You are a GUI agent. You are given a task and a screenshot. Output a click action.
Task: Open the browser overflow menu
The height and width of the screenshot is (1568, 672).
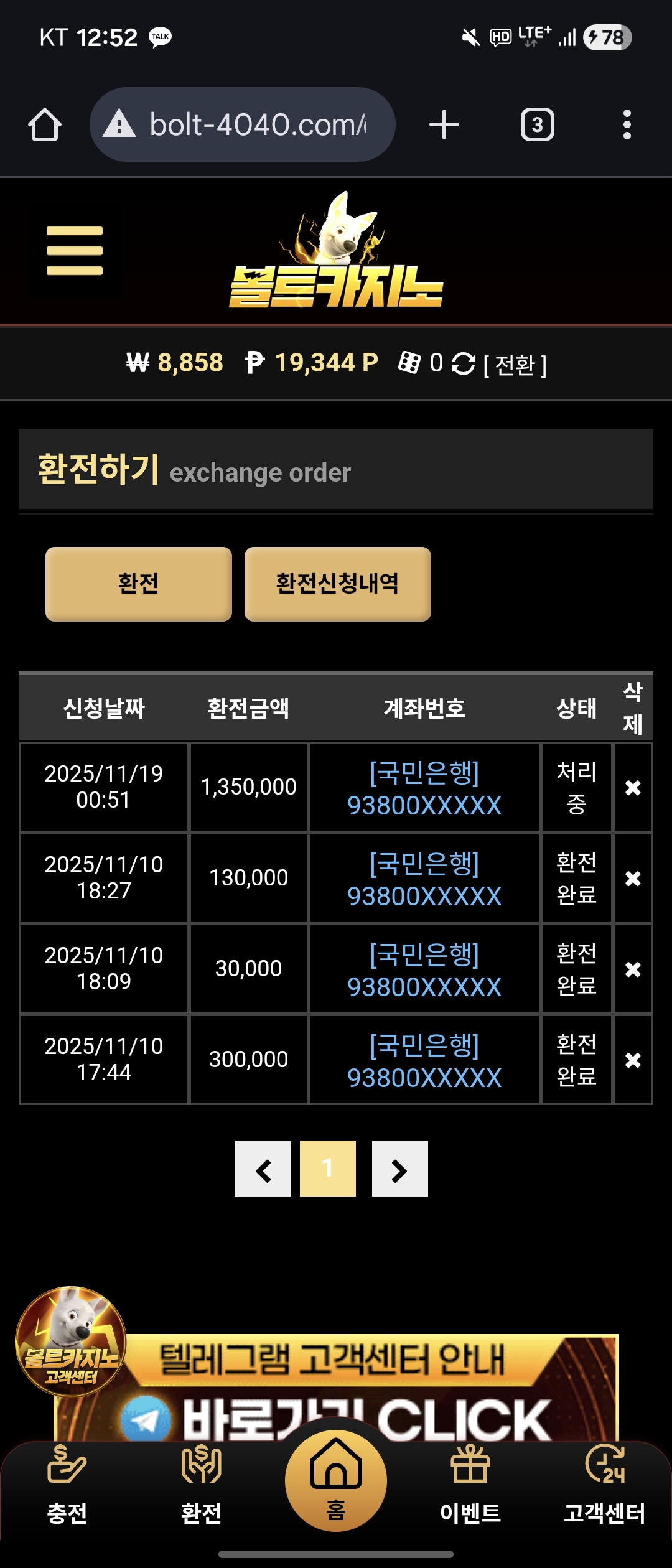point(627,124)
